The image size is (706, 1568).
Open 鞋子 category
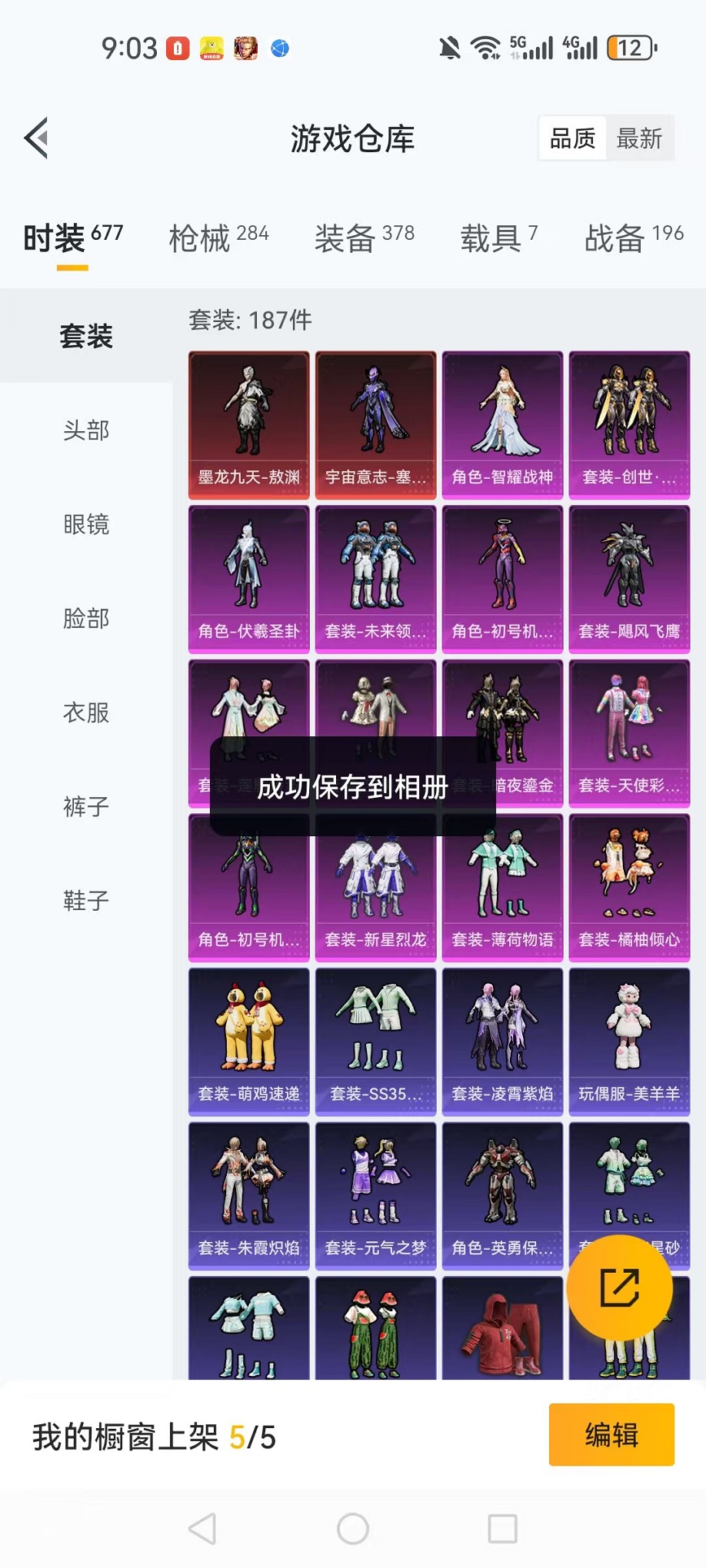coord(86,900)
